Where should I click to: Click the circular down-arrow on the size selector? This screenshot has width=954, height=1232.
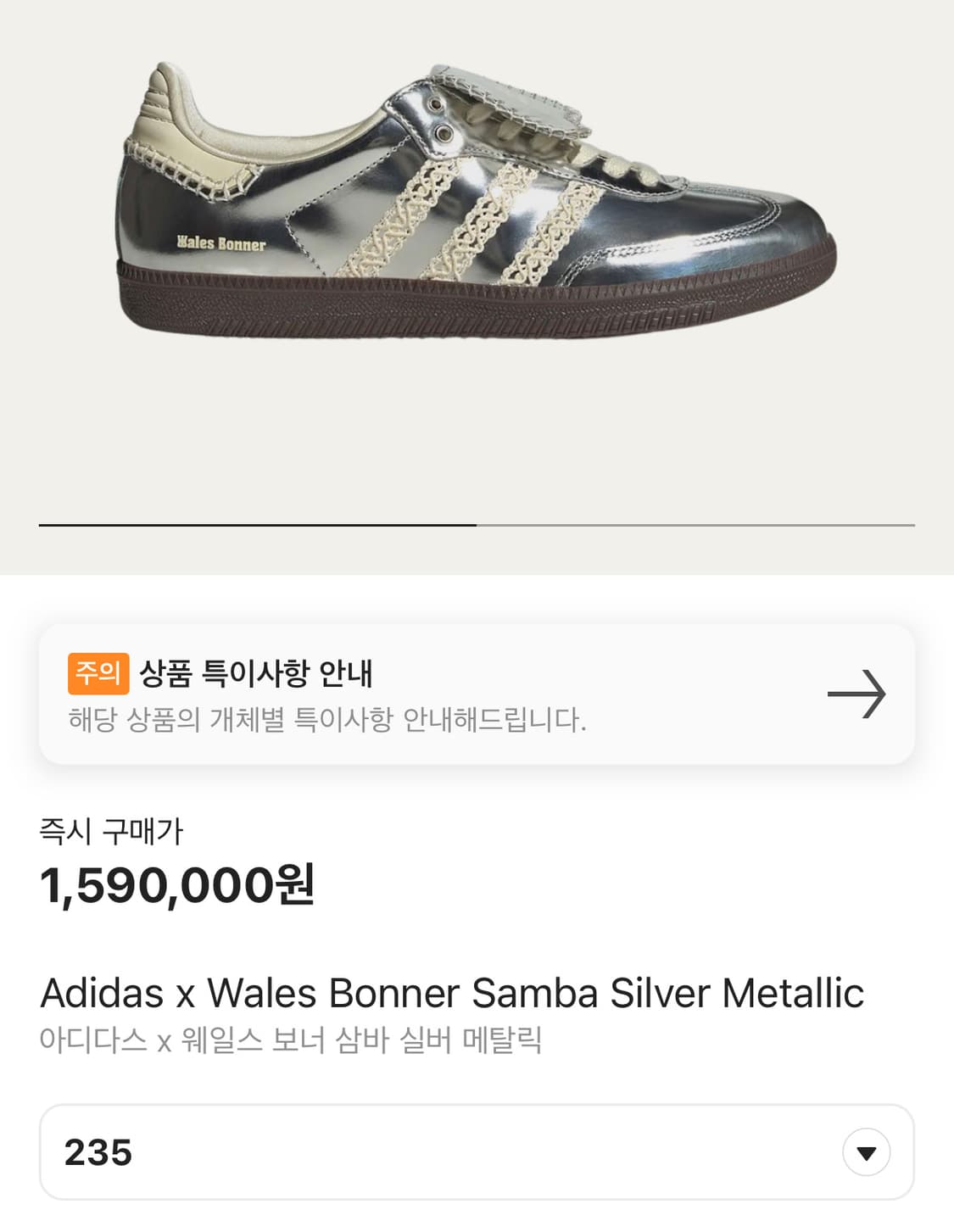(x=865, y=1151)
